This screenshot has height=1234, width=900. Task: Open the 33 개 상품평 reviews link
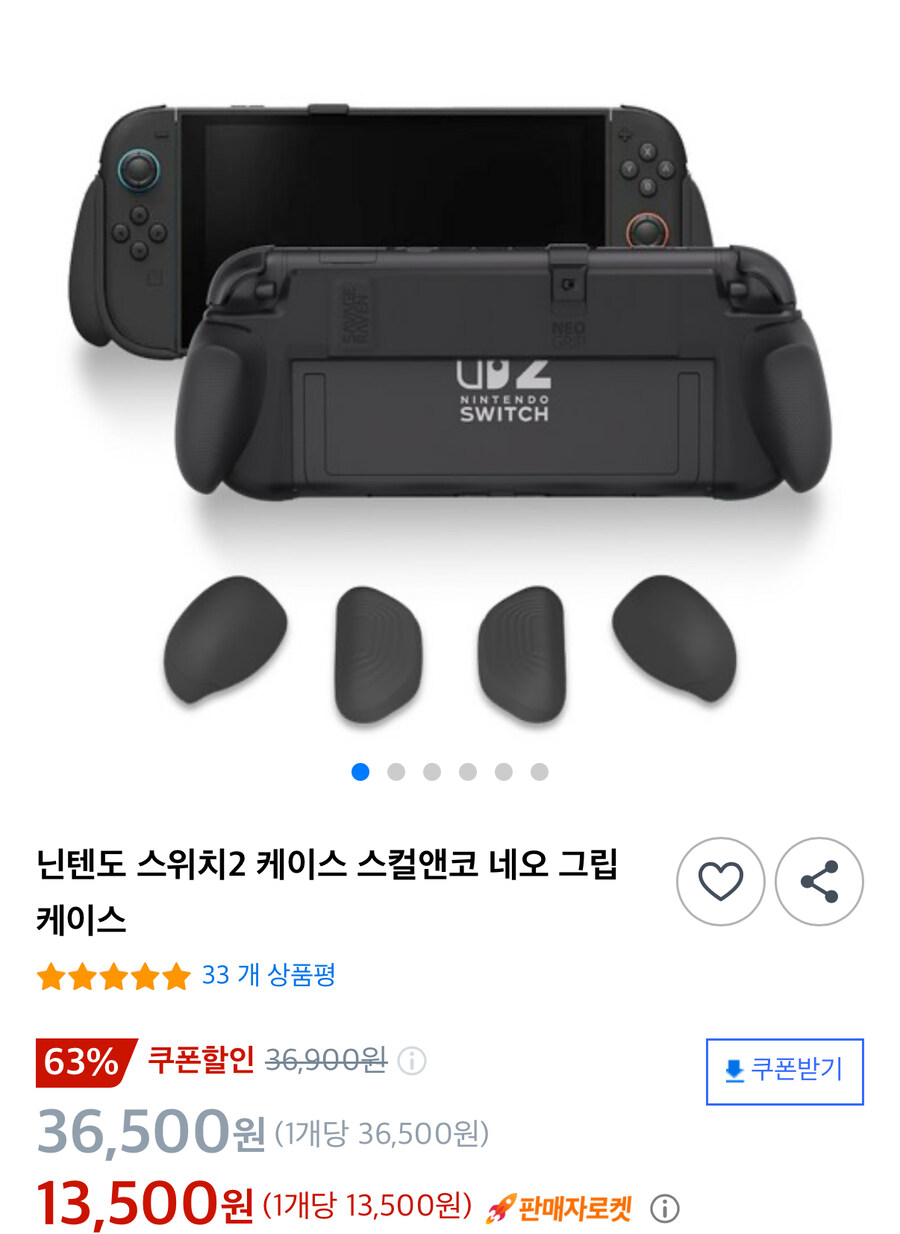268,975
